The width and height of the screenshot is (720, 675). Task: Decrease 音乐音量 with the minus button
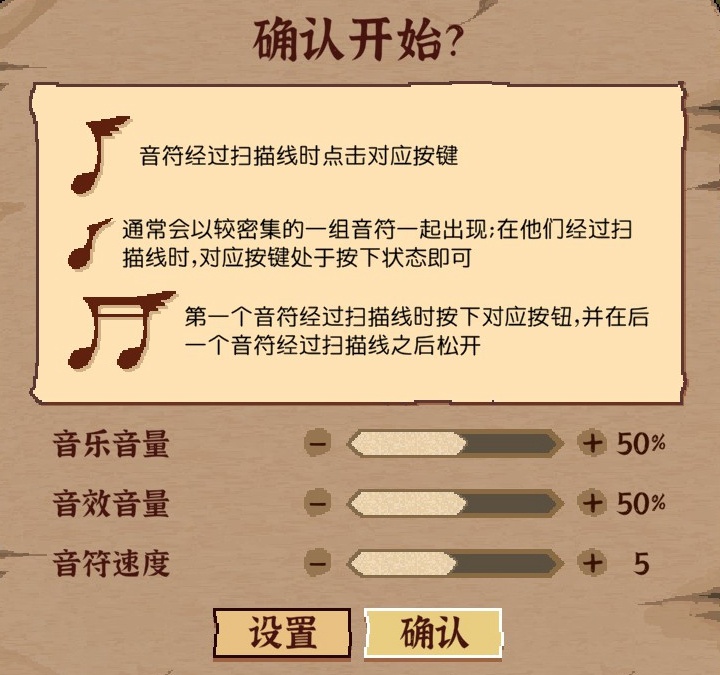coord(318,444)
